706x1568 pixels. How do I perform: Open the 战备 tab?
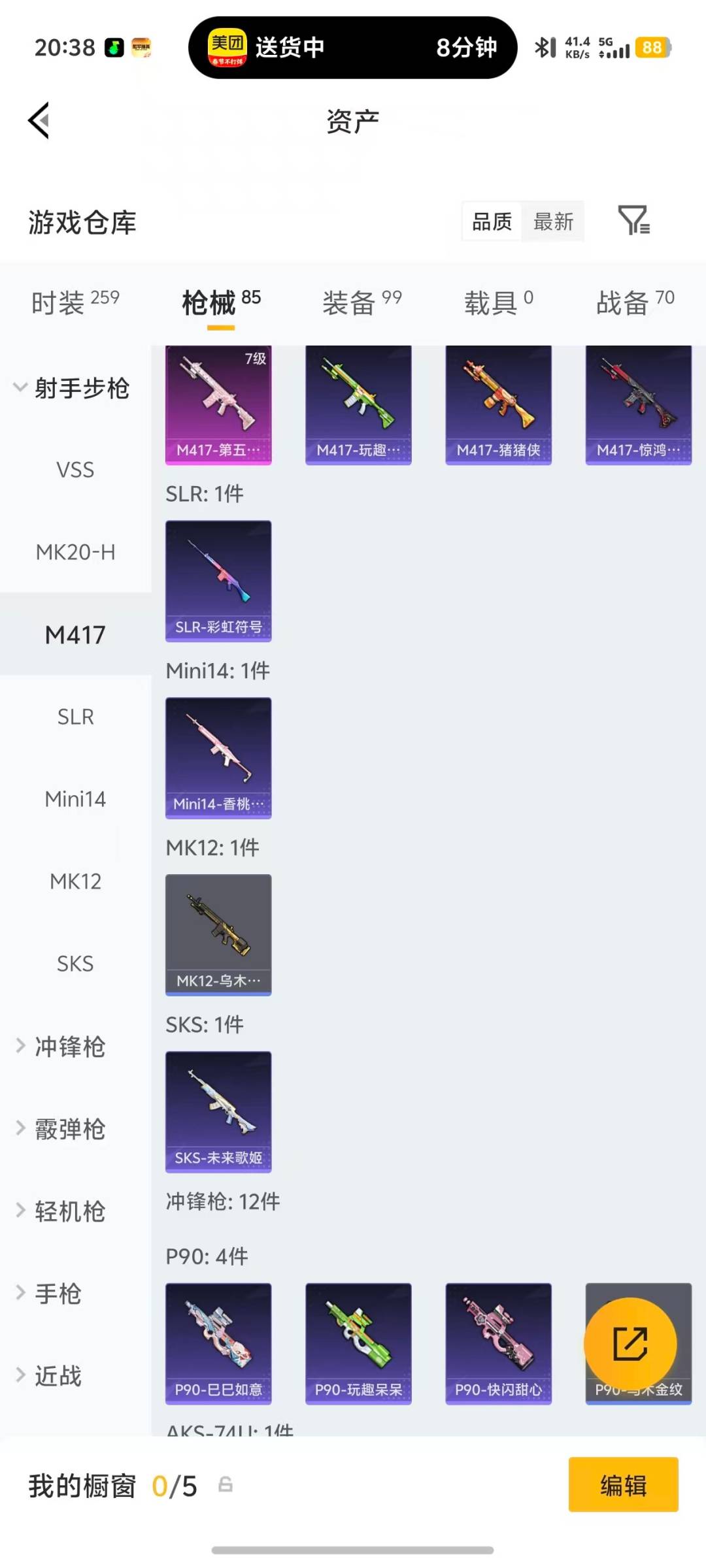(x=621, y=302)
